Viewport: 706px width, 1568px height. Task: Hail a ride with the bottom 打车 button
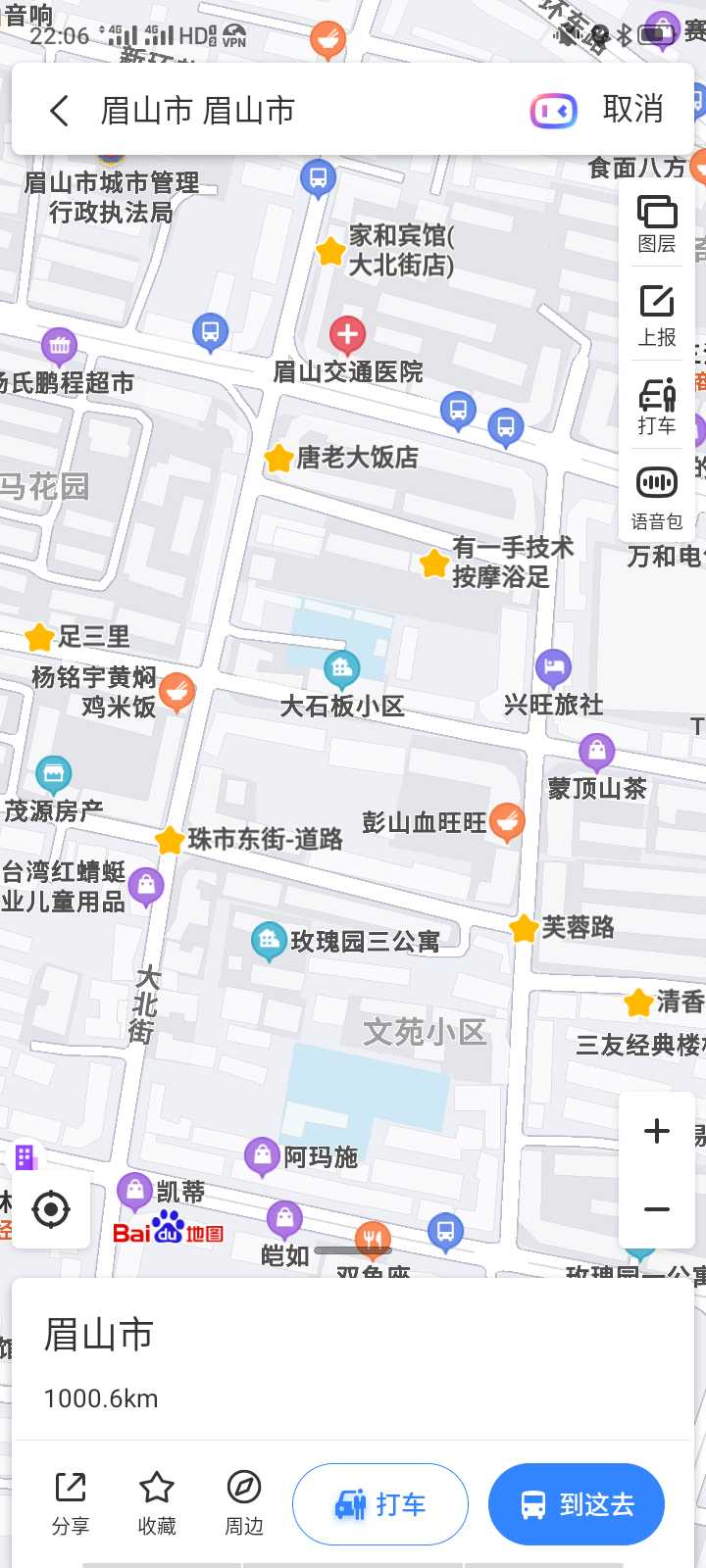[x=380, y=1504]
